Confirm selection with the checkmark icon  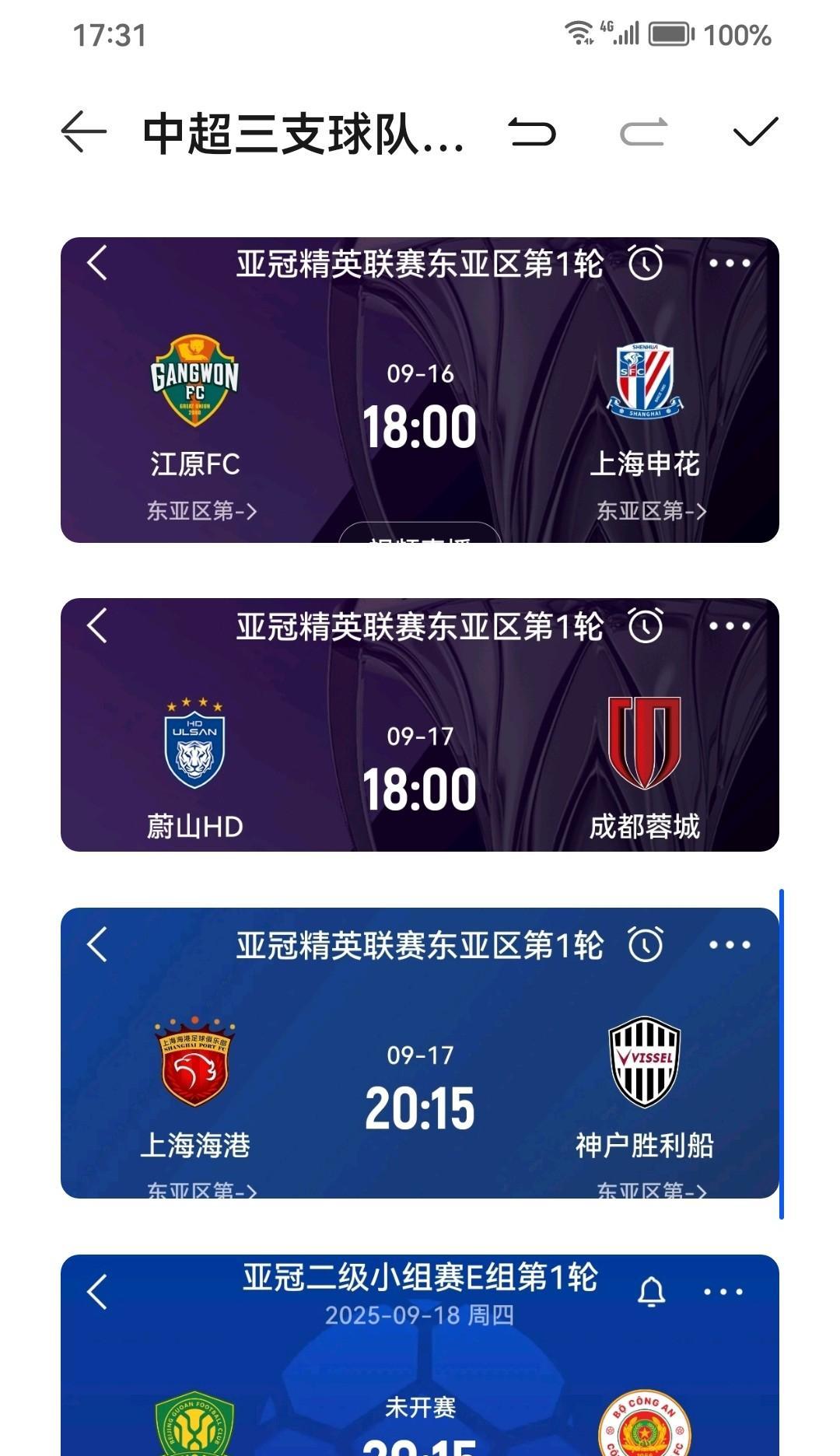[x=753, y=132]
